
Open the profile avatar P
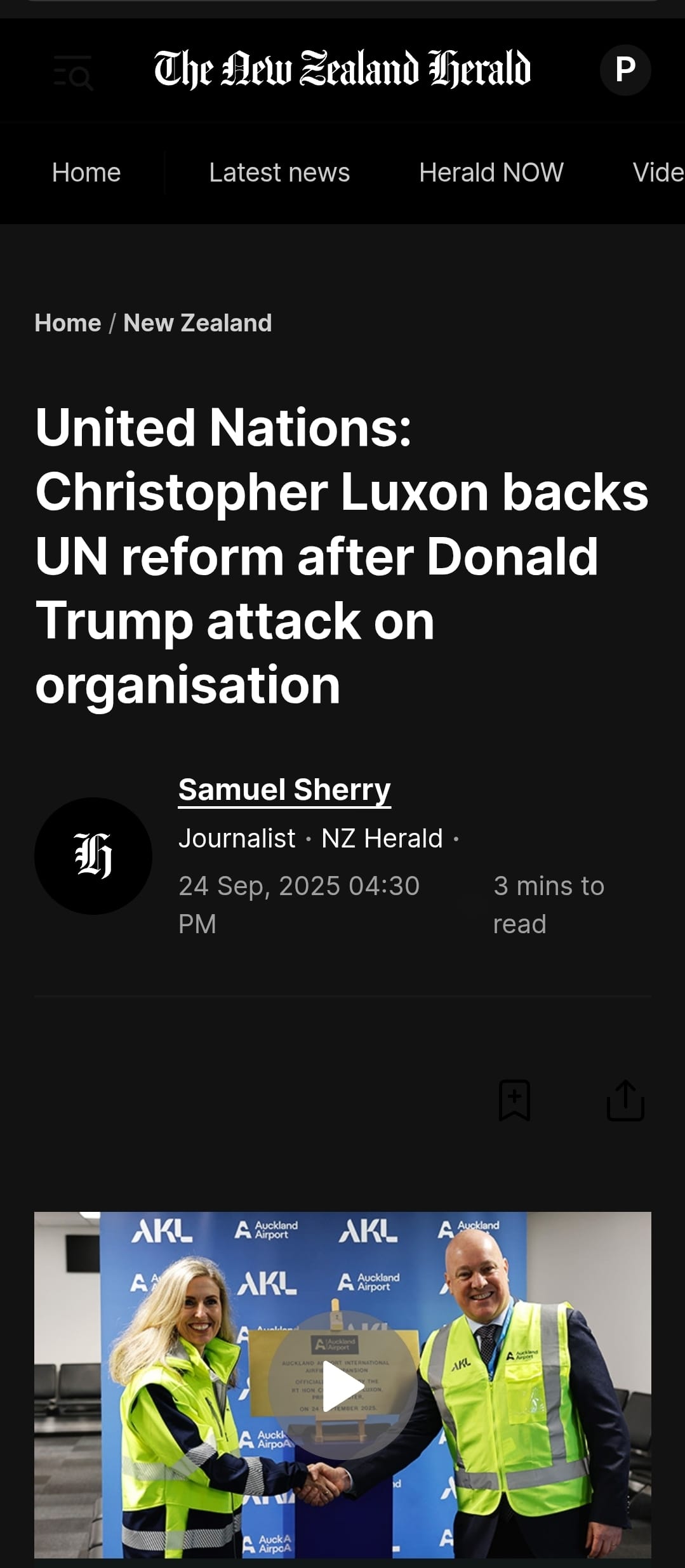pos(625,70)
